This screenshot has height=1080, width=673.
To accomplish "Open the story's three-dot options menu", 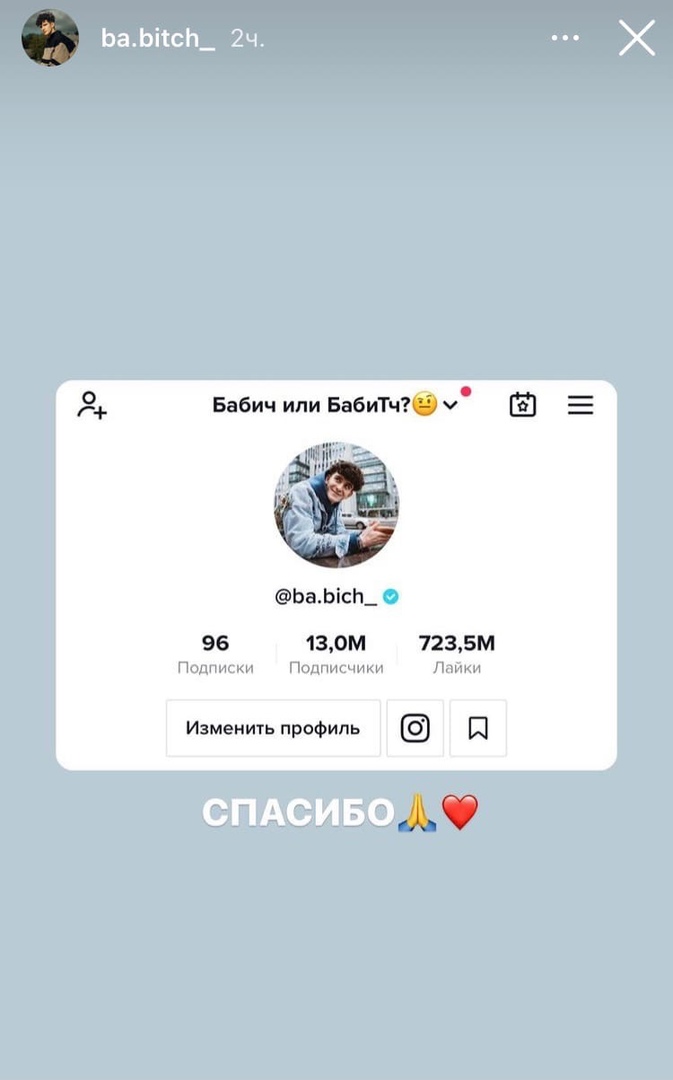I will [x=565, y=39].
